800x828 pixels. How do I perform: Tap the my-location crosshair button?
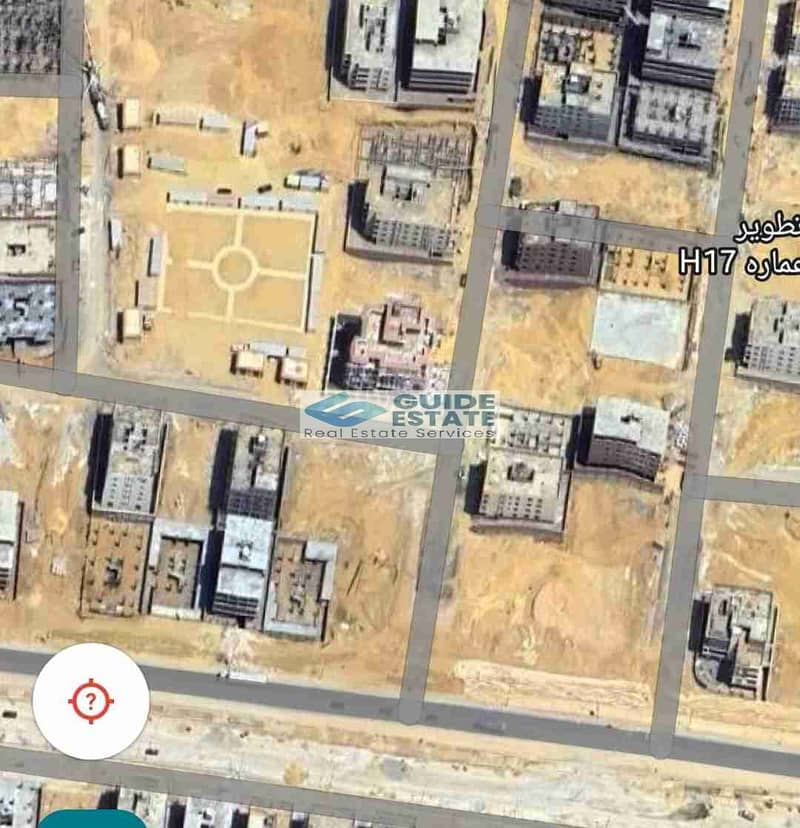click(x=91, y=701)
